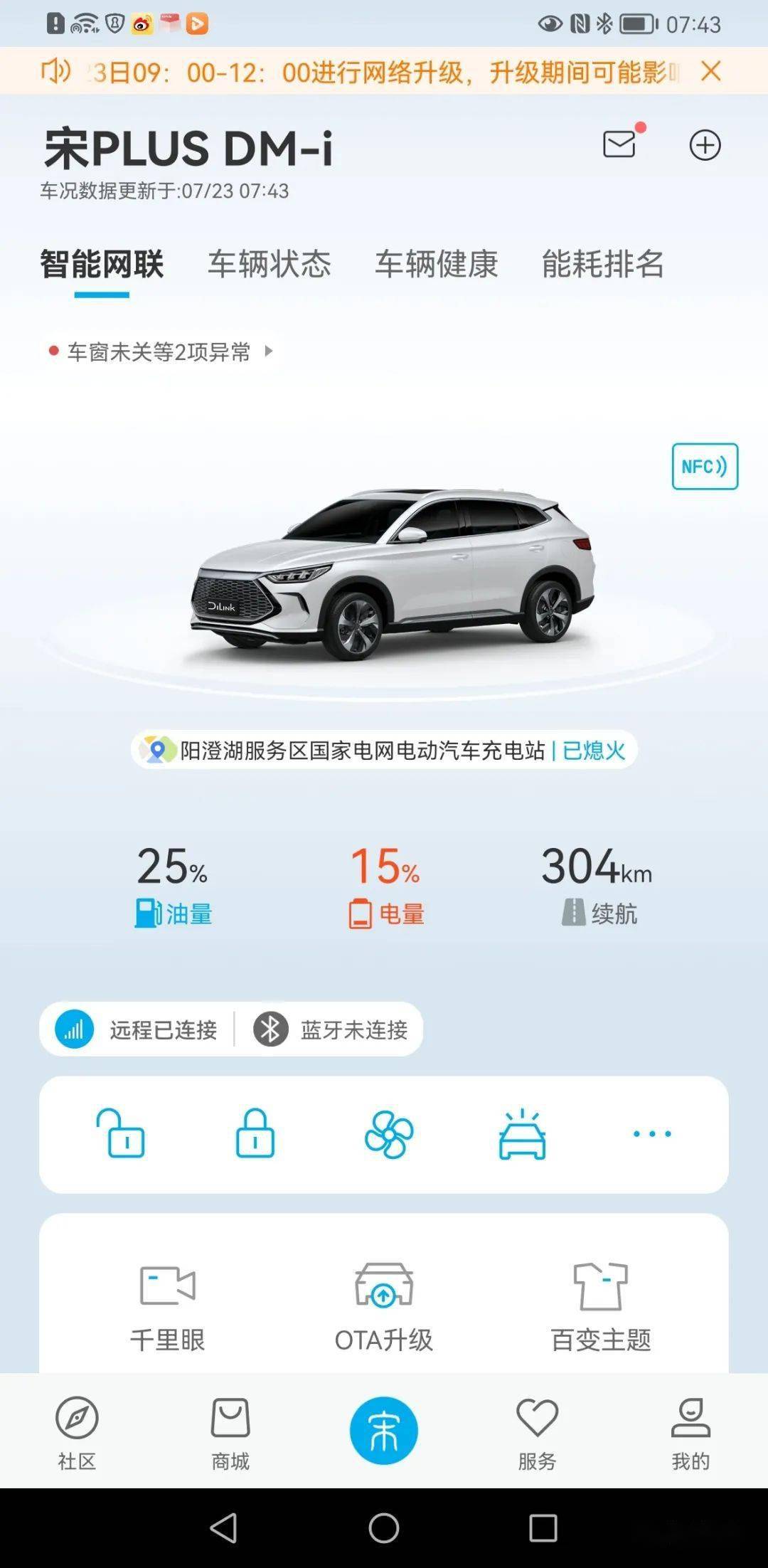Dismiss the network upgrade notice banner
The image size is (768, 1568).
(x=710, y=71)
